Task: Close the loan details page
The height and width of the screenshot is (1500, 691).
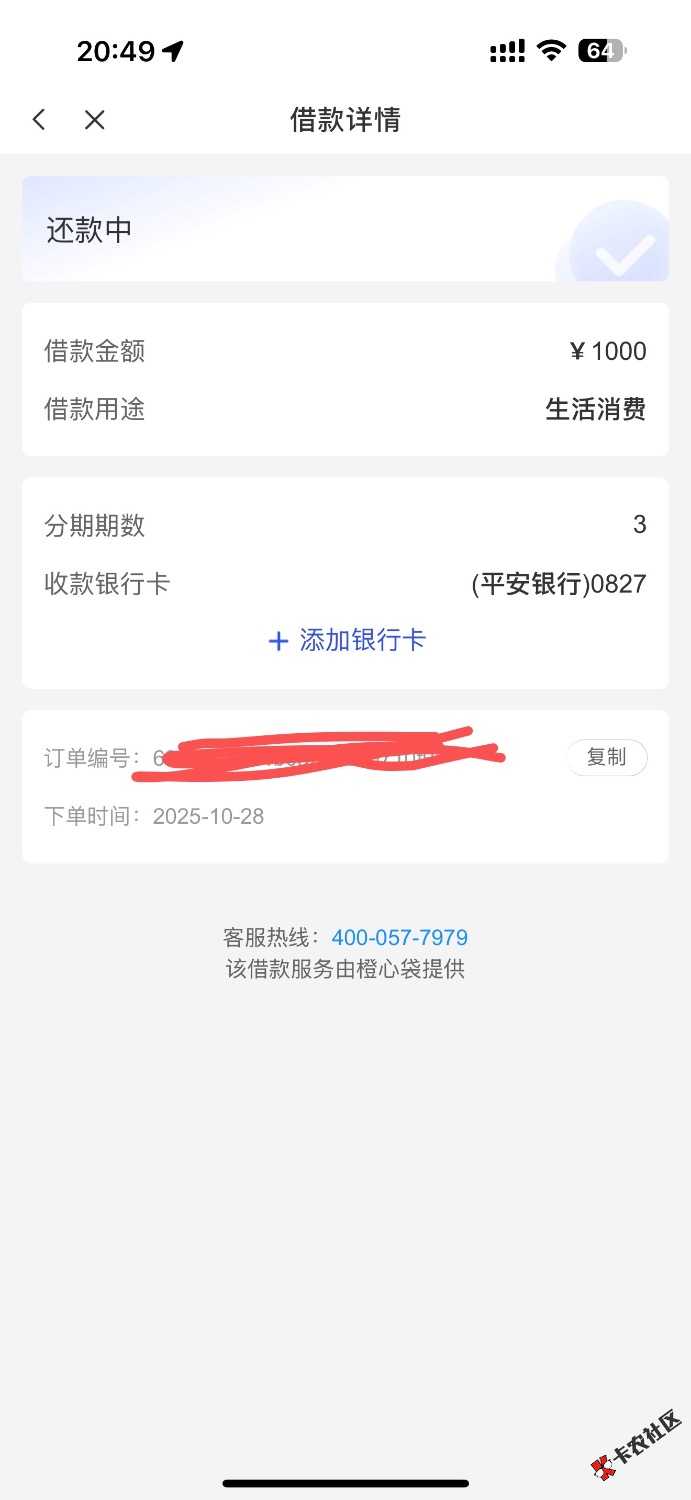Action: click(x=95, y=120)
